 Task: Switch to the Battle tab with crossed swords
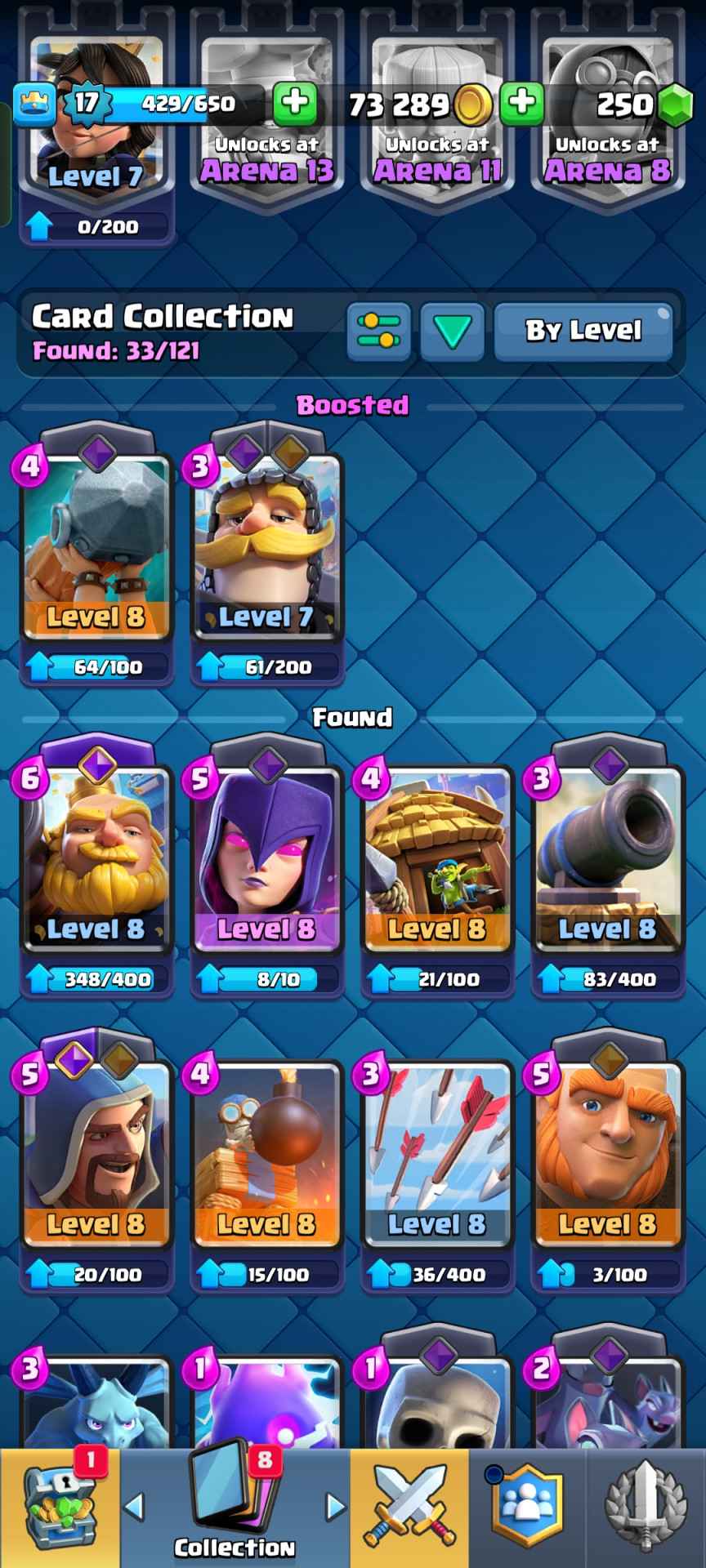[x=409, y=1507]
